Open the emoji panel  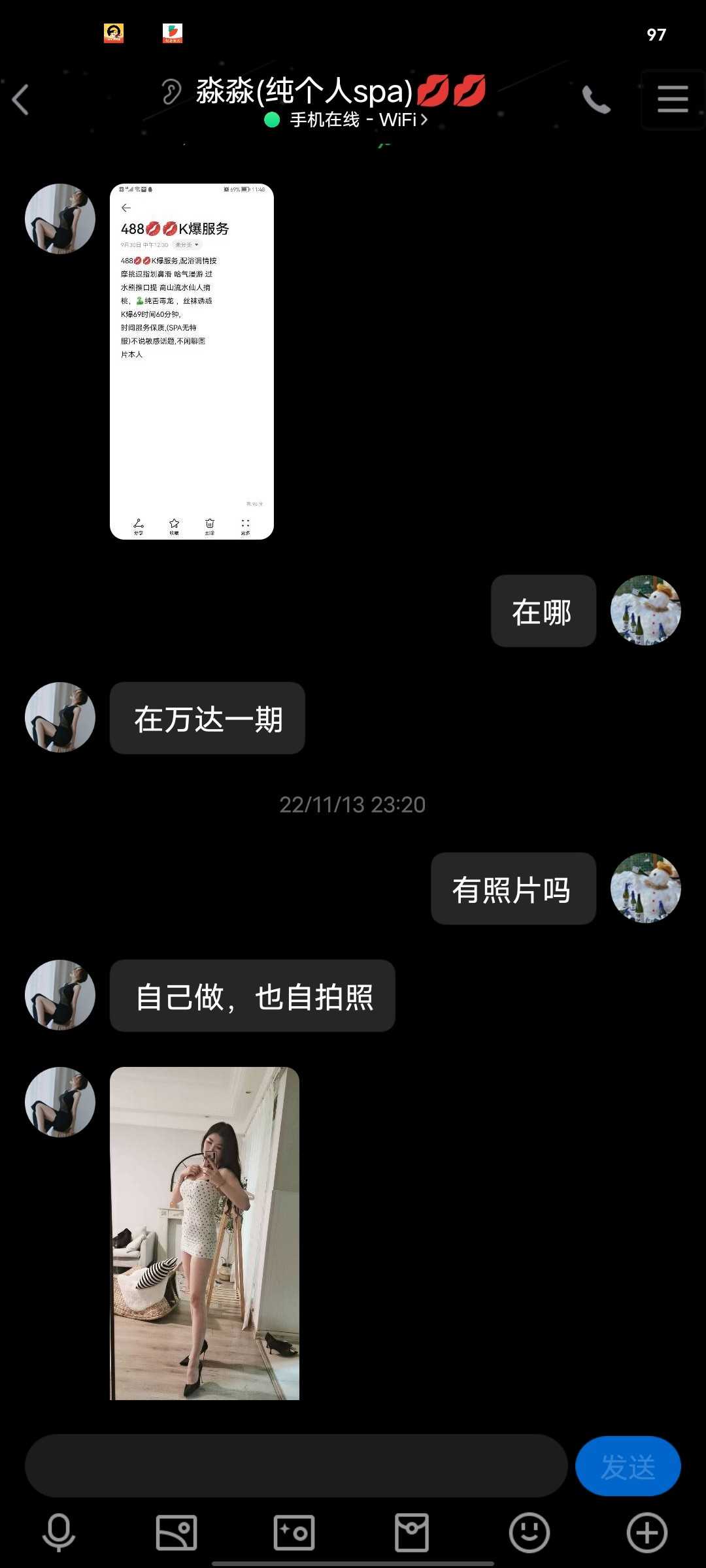529,1532
